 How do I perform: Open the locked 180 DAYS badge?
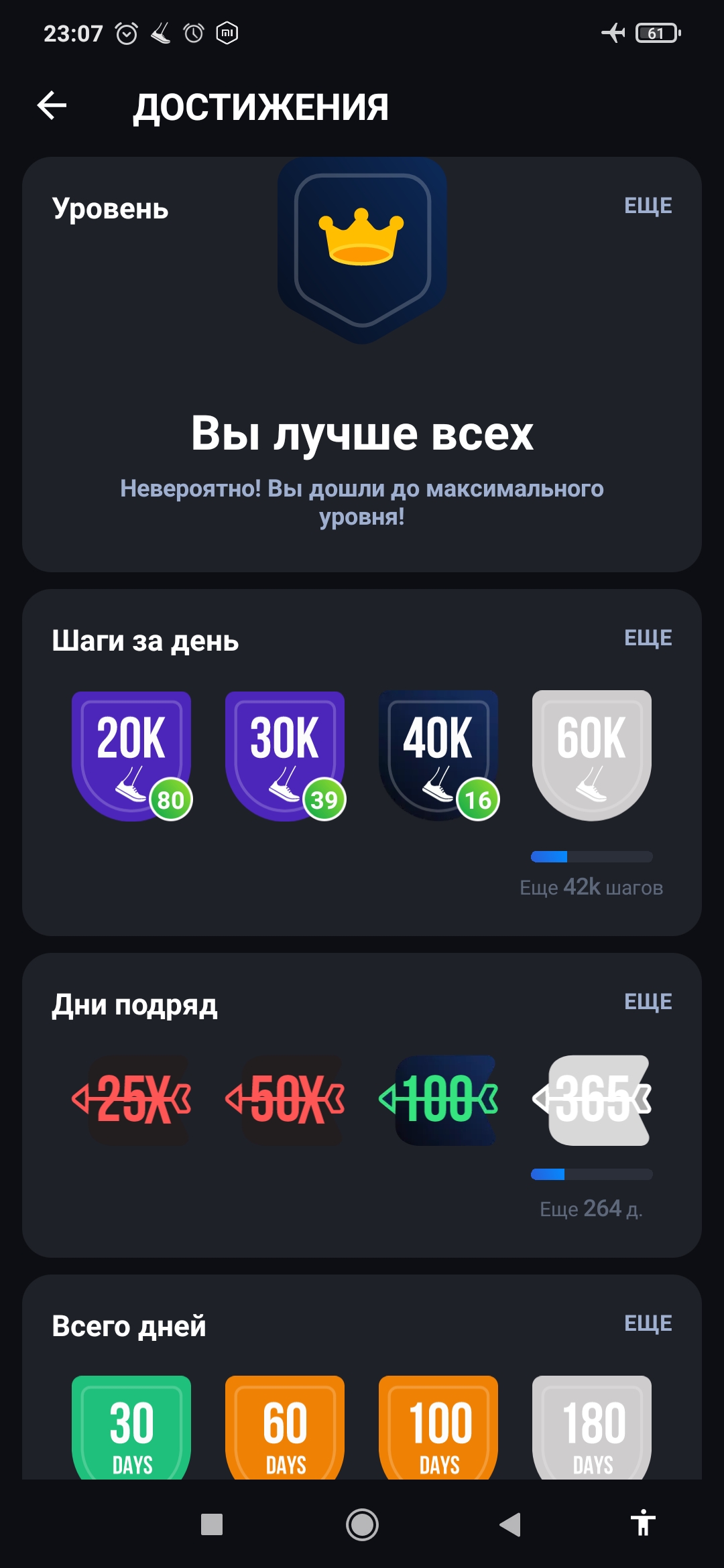pyautogui.click(x=592, y=1427)
